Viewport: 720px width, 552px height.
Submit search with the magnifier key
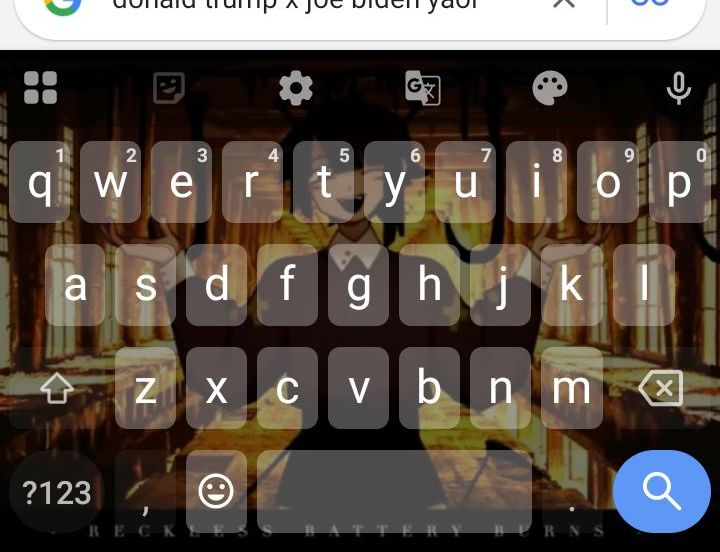661,491
